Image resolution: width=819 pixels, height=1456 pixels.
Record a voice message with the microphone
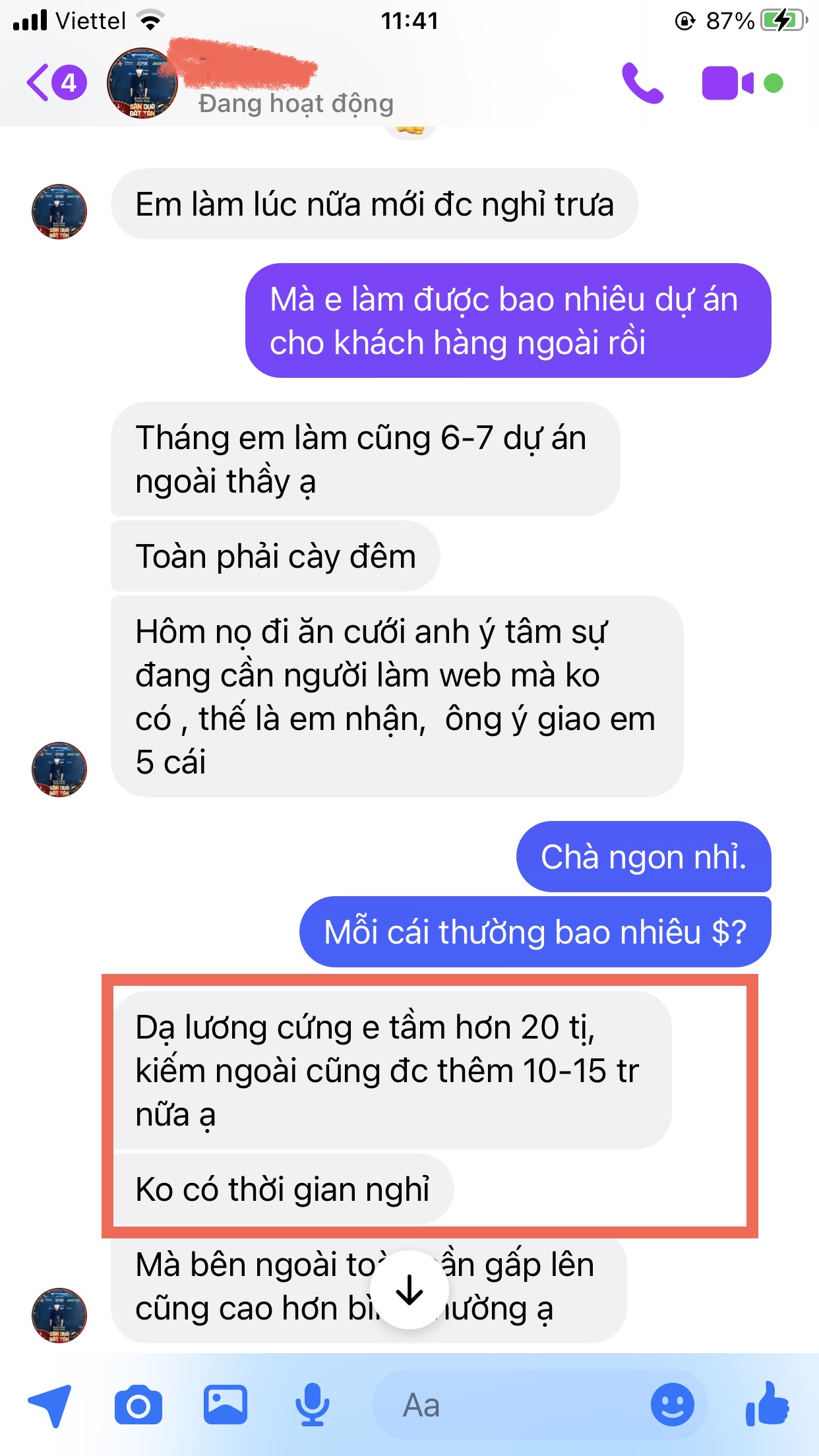[313, 1405]
